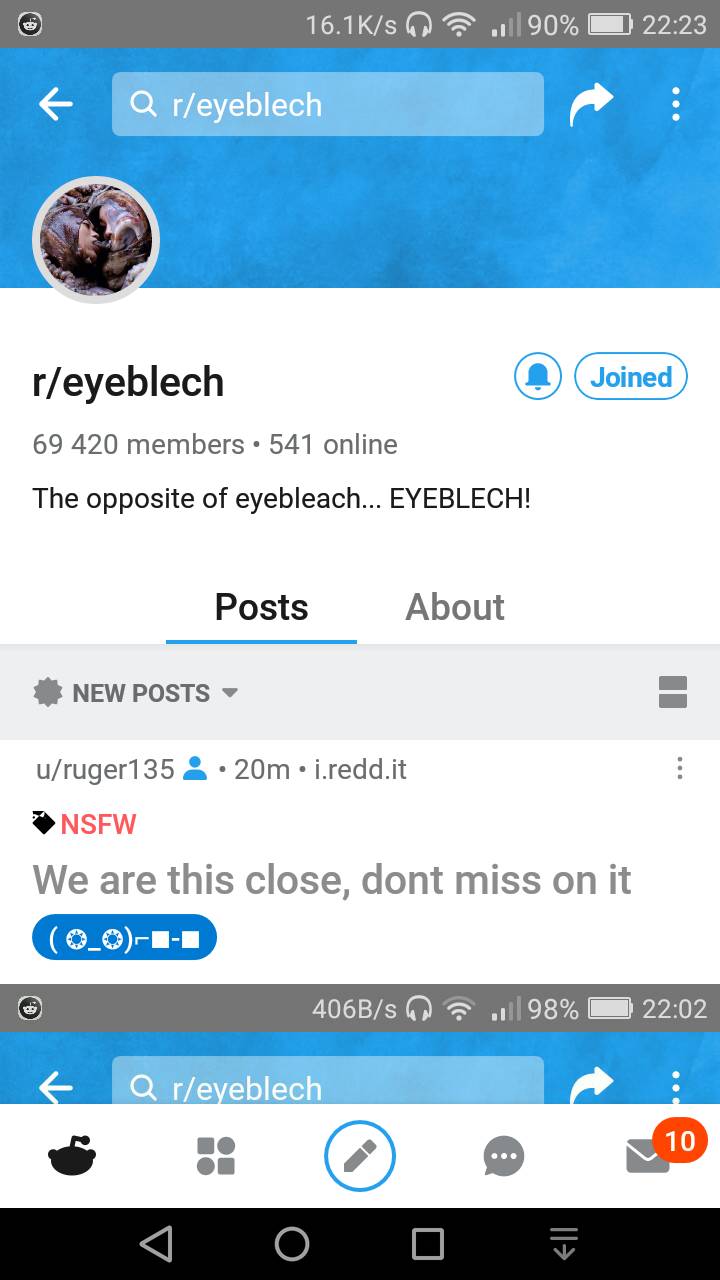Tap Joined to leave the subreddit
The height and width of the screenshot is (1280, 720).
(631, 377)
